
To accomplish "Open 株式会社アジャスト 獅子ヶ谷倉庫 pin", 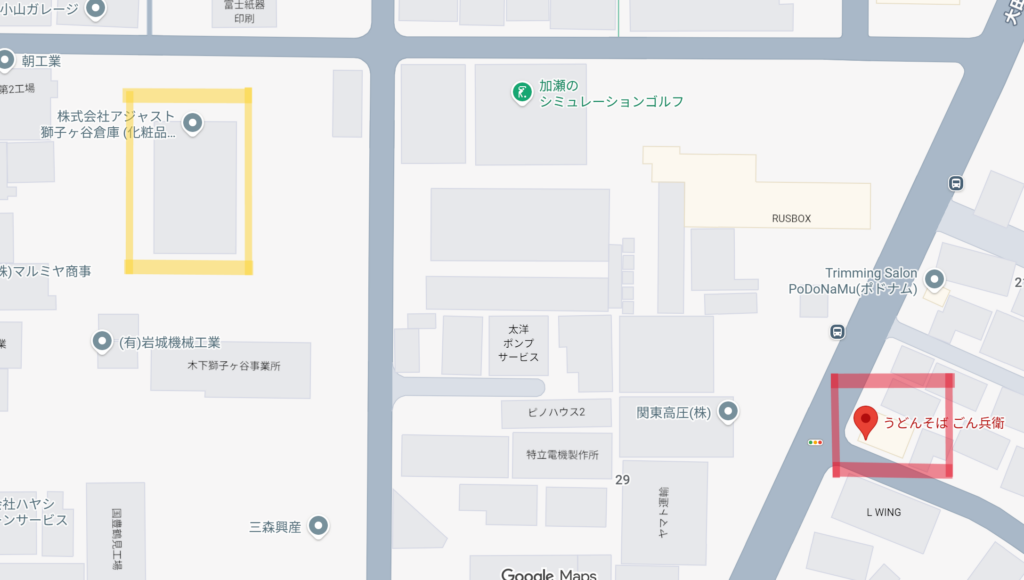I will [192, 124].
